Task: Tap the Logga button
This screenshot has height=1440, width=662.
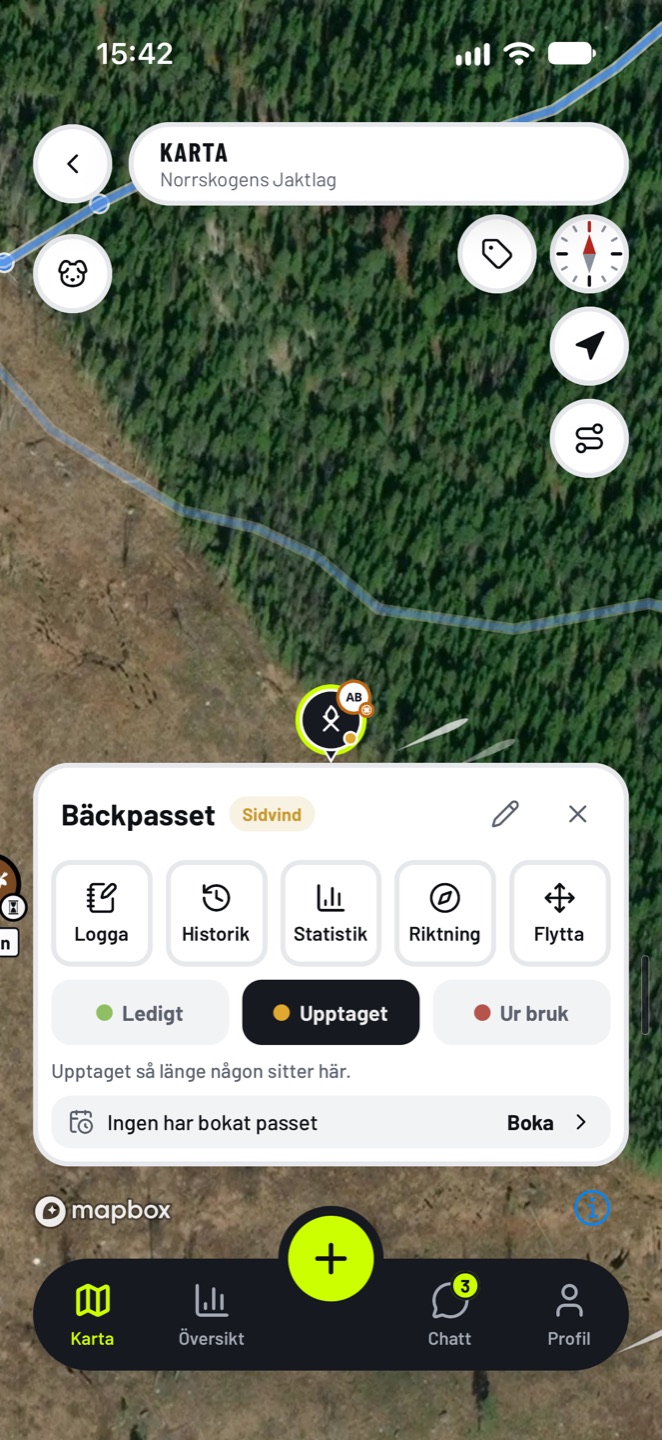Action: [102, 913]
